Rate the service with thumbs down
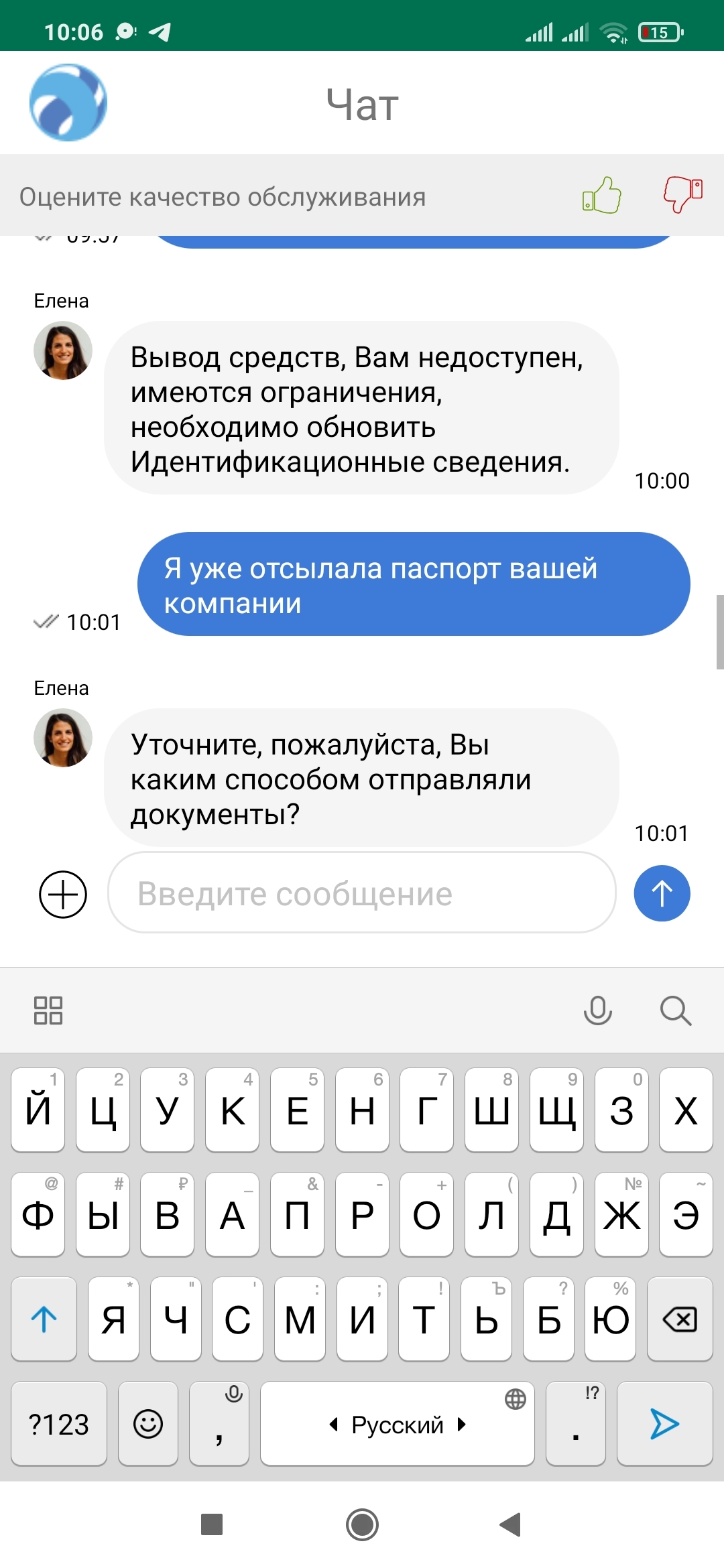 tap(682, 194)
